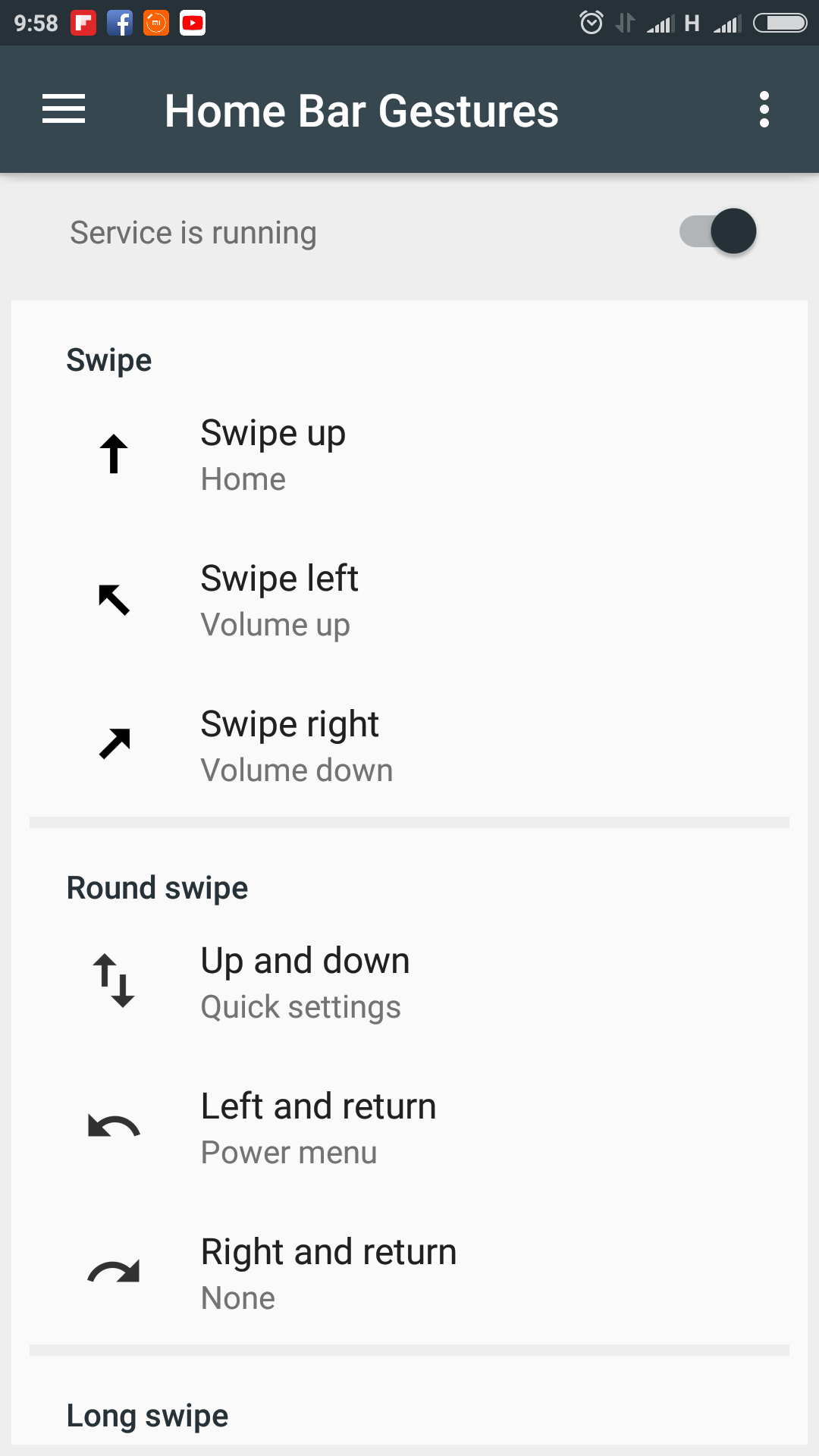Open the hamburger drawer menu
This screenshot has height=1456, width=819.
[64, 109]
